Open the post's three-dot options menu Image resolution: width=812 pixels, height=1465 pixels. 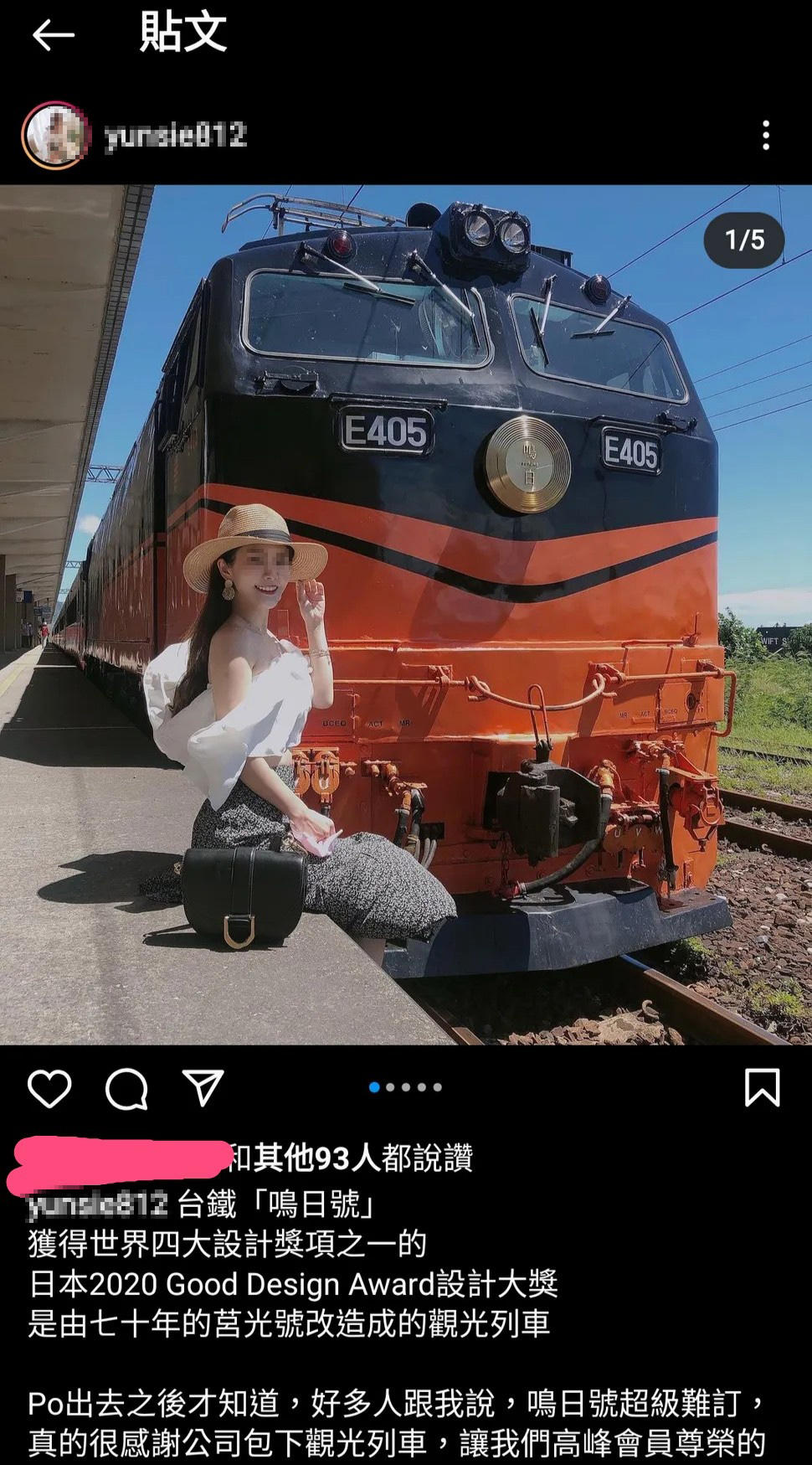pos(765,136)
